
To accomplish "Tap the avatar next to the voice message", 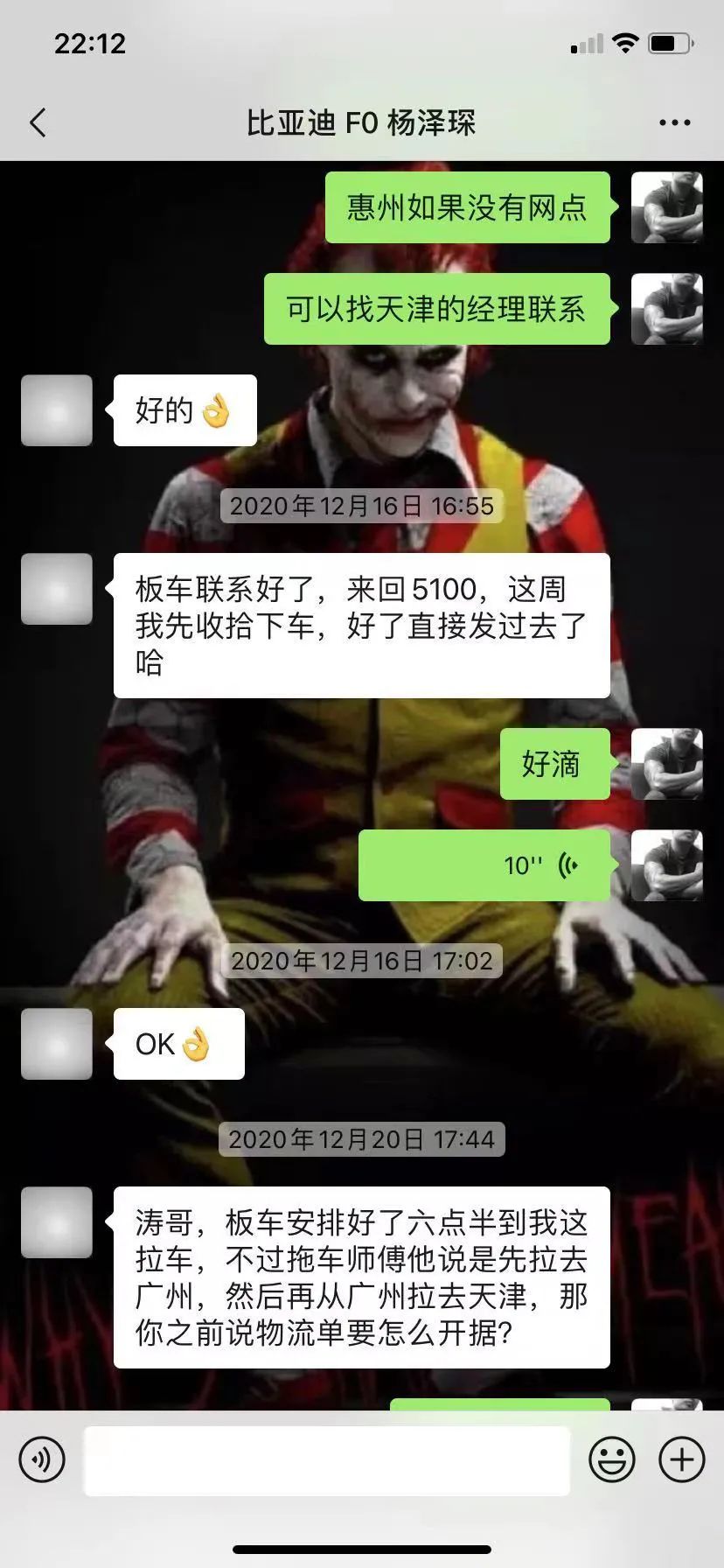I will 667,864.
